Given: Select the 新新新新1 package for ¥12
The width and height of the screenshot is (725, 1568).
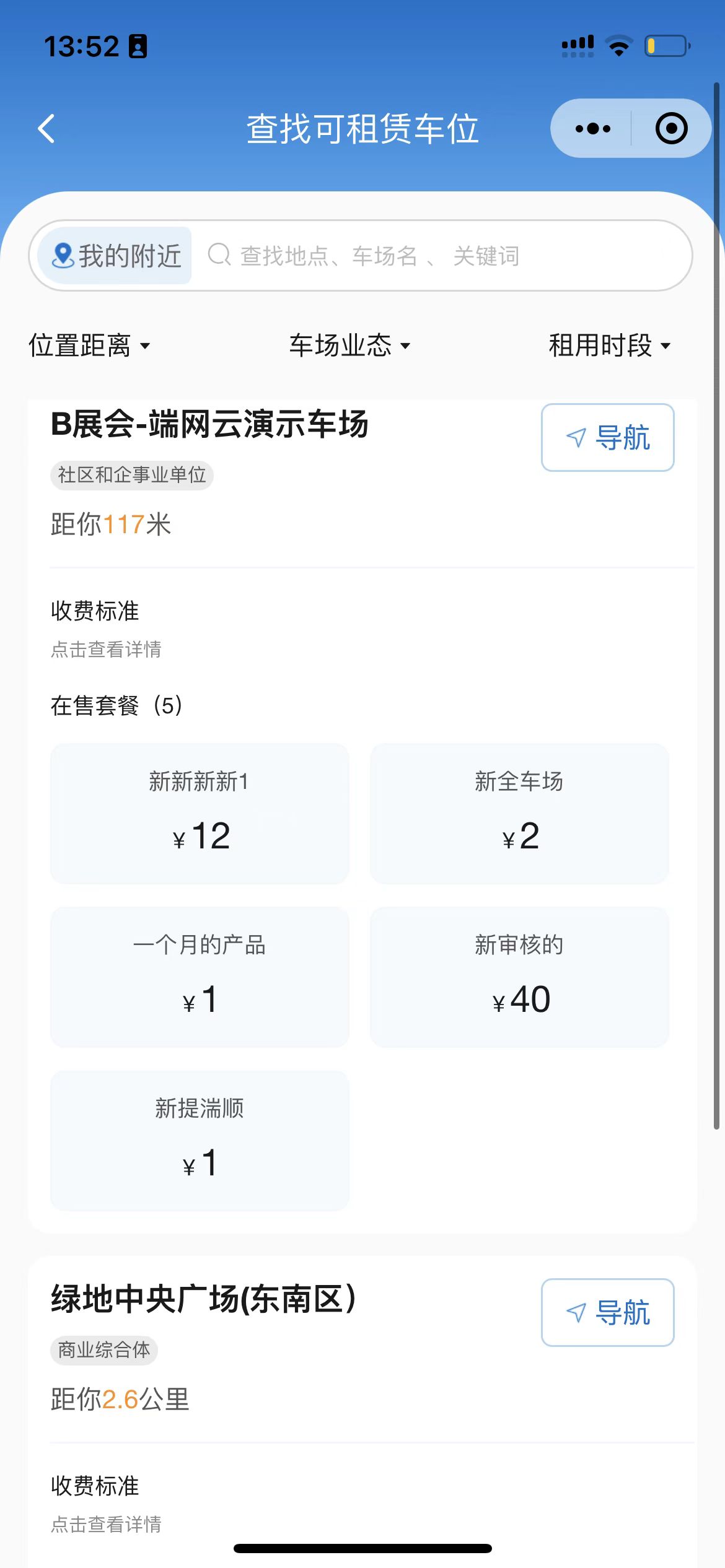Looking at the screenshot, I should [200, 813].
